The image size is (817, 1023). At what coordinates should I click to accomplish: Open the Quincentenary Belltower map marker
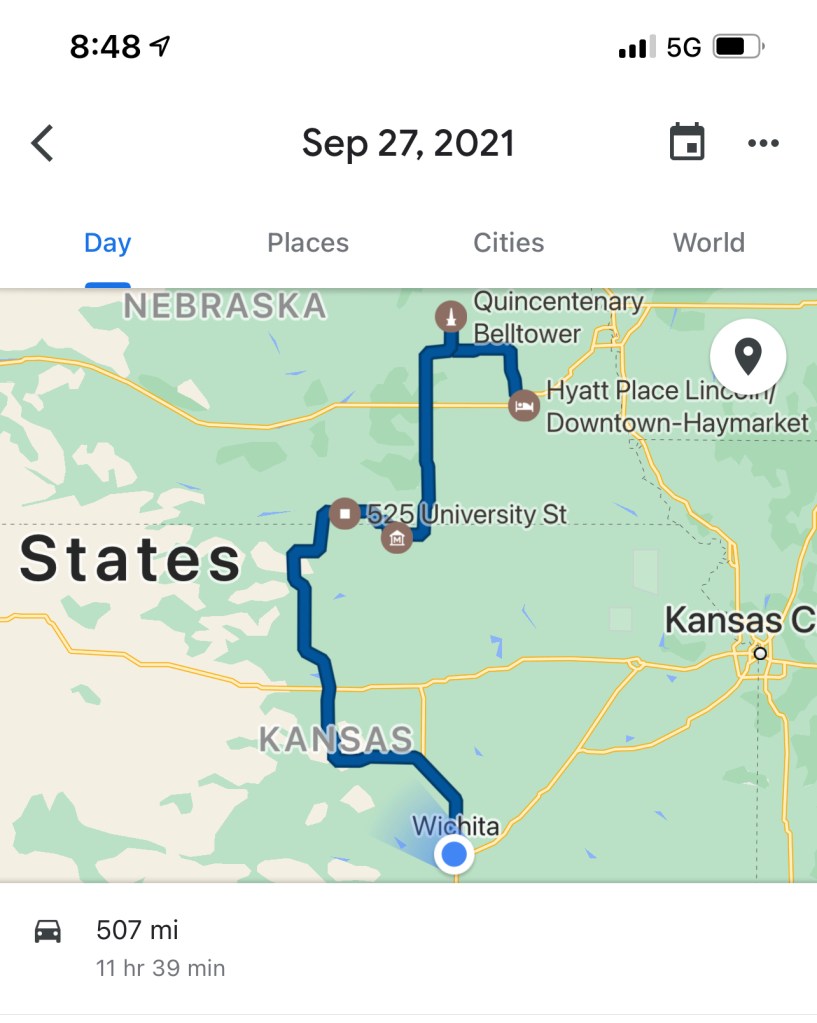click(451, 317)
